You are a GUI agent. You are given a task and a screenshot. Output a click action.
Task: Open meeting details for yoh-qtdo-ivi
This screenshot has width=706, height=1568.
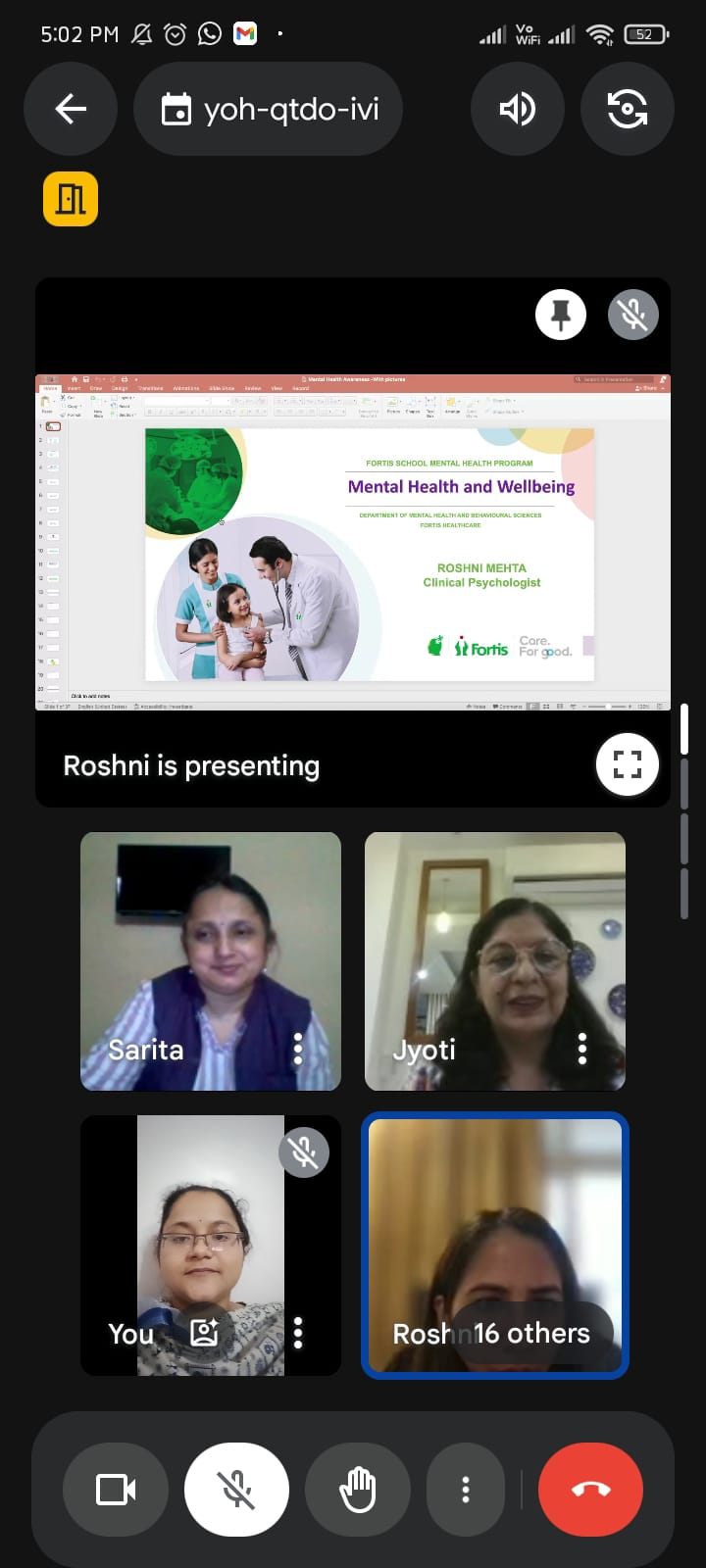[x=269, y=109]
